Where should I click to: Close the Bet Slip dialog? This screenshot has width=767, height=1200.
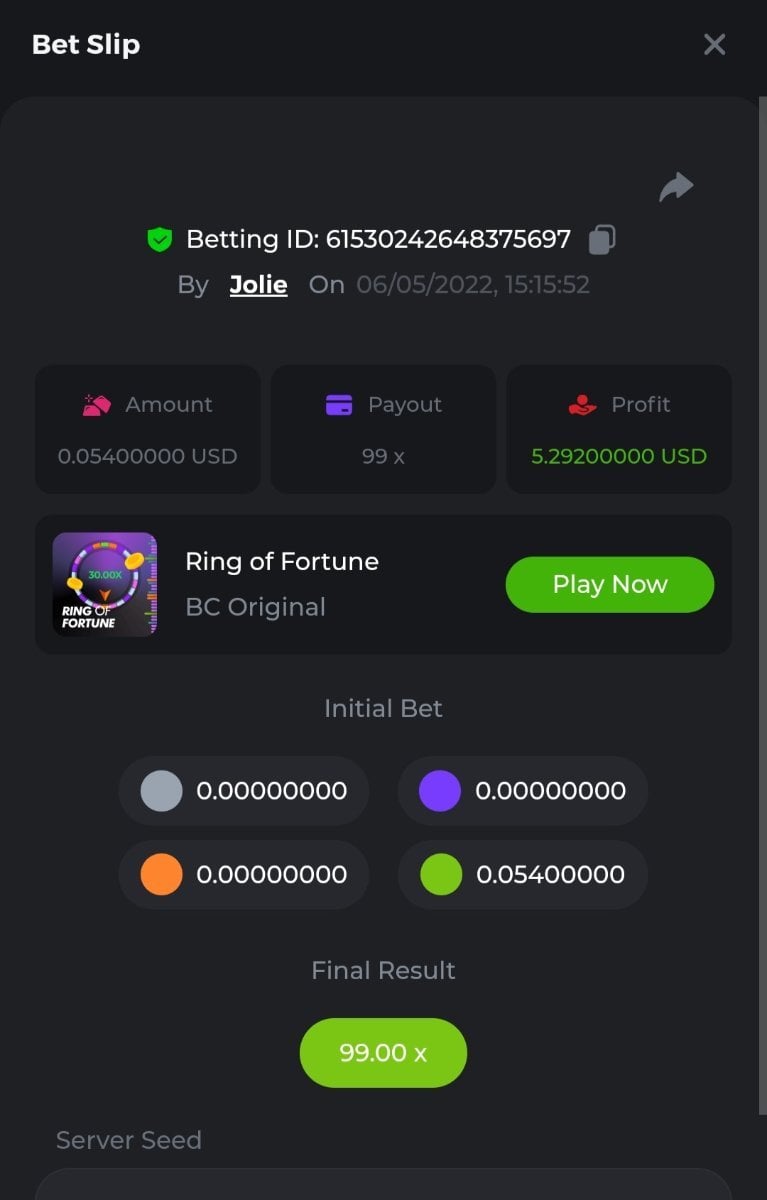[x=714, y=44]
